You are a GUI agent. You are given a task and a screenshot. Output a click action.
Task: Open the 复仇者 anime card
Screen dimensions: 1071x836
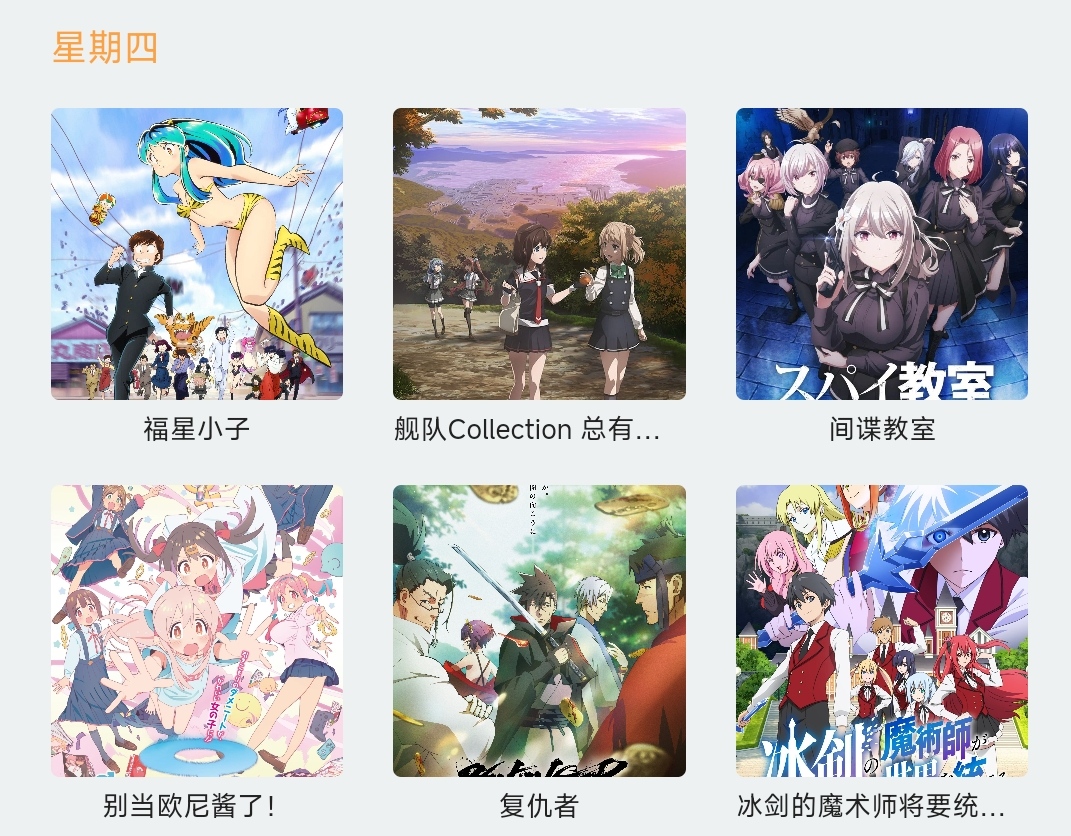(539, 631)
